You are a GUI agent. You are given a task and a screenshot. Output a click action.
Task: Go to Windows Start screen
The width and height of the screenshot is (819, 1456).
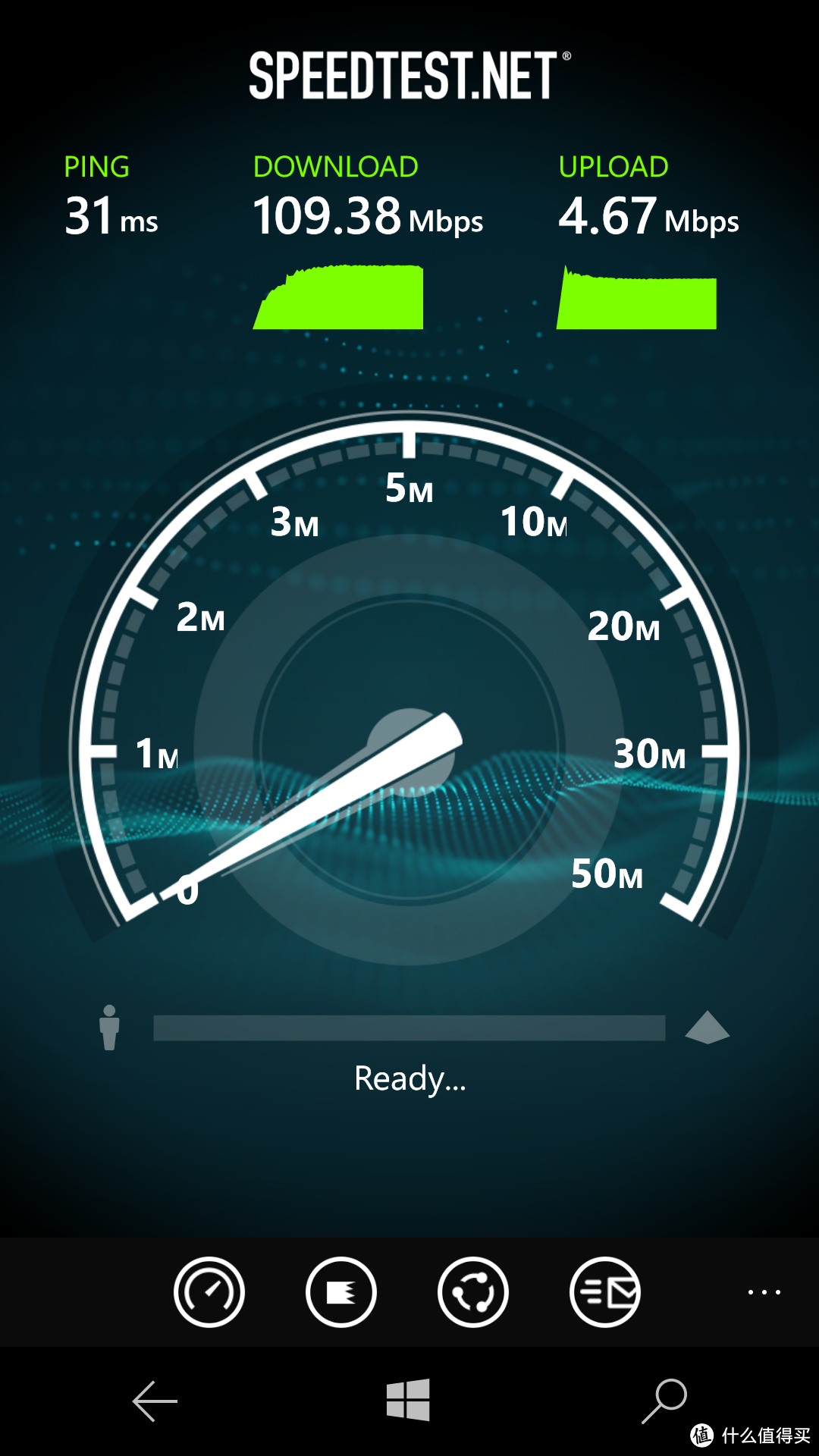408,1400
